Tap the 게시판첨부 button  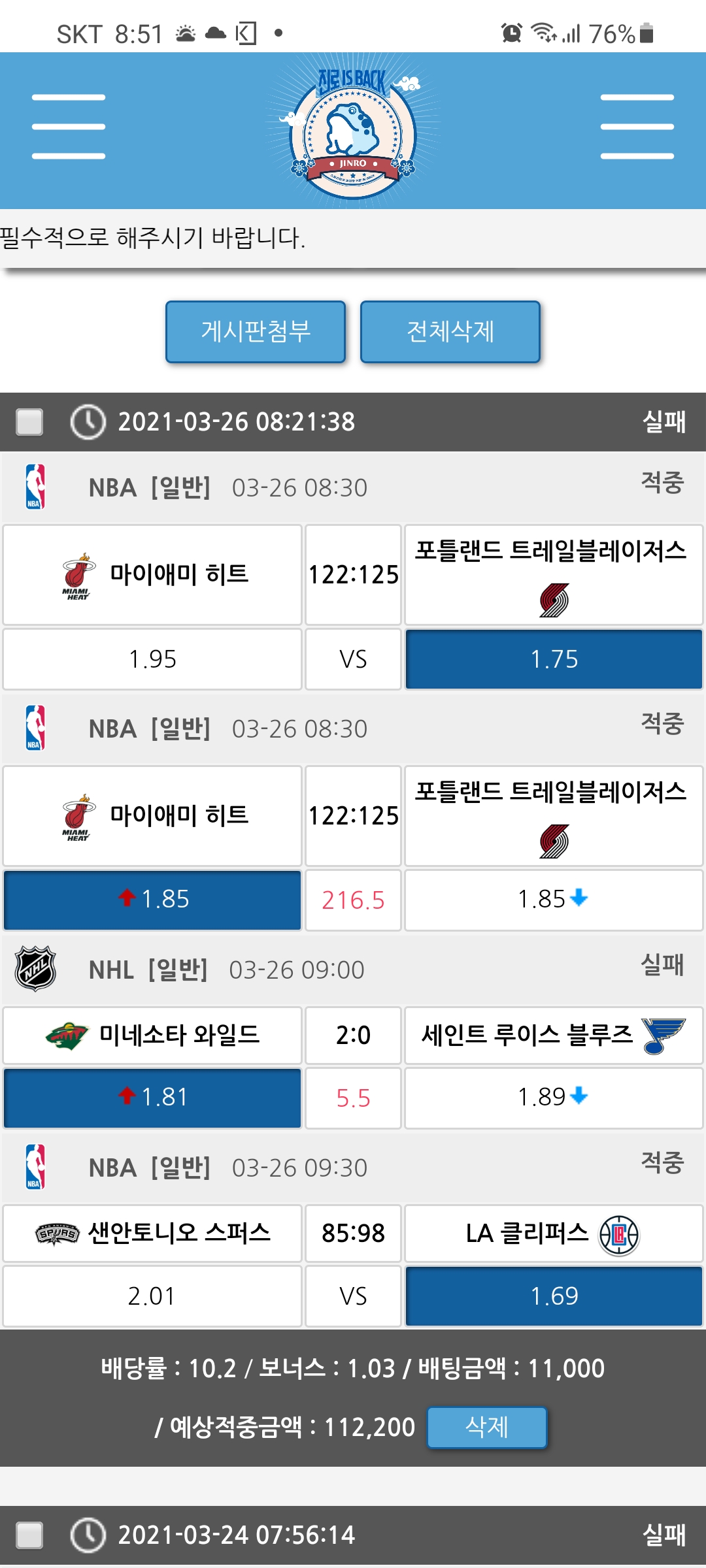256,331
